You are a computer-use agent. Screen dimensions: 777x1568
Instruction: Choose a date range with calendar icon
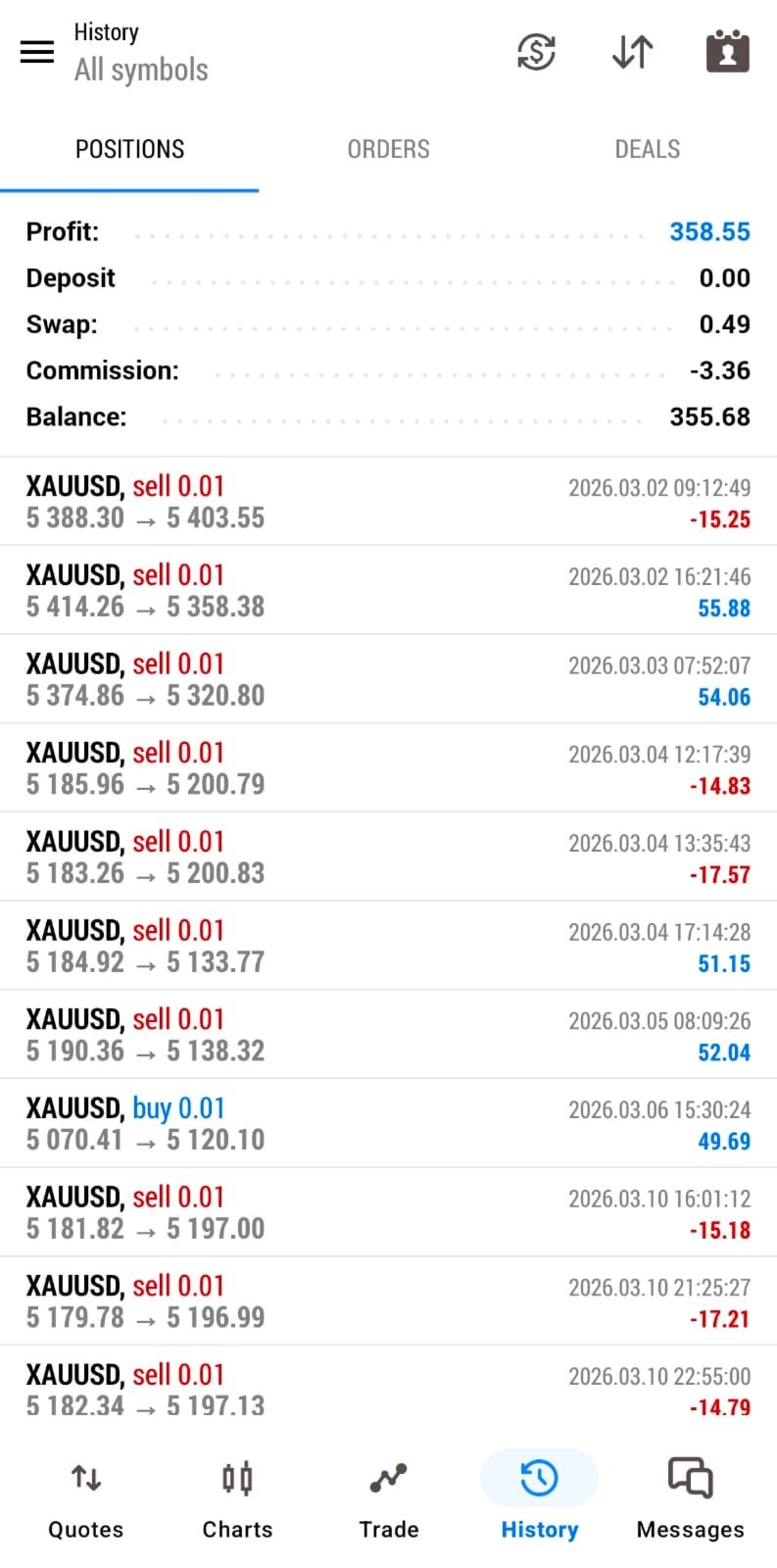pyautogui.click(x=727, y=51)
